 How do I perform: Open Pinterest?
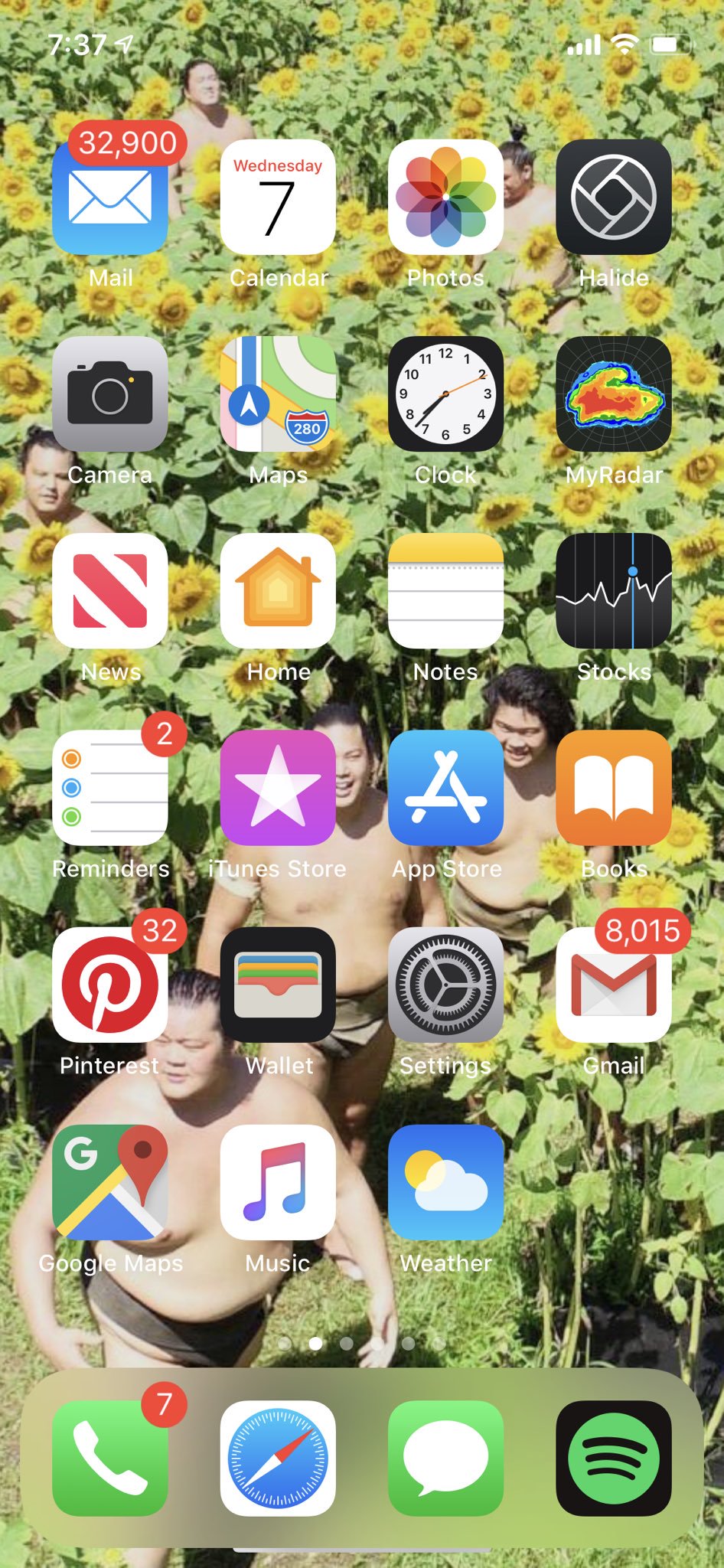pyautogui.click(x=110, y=985)
